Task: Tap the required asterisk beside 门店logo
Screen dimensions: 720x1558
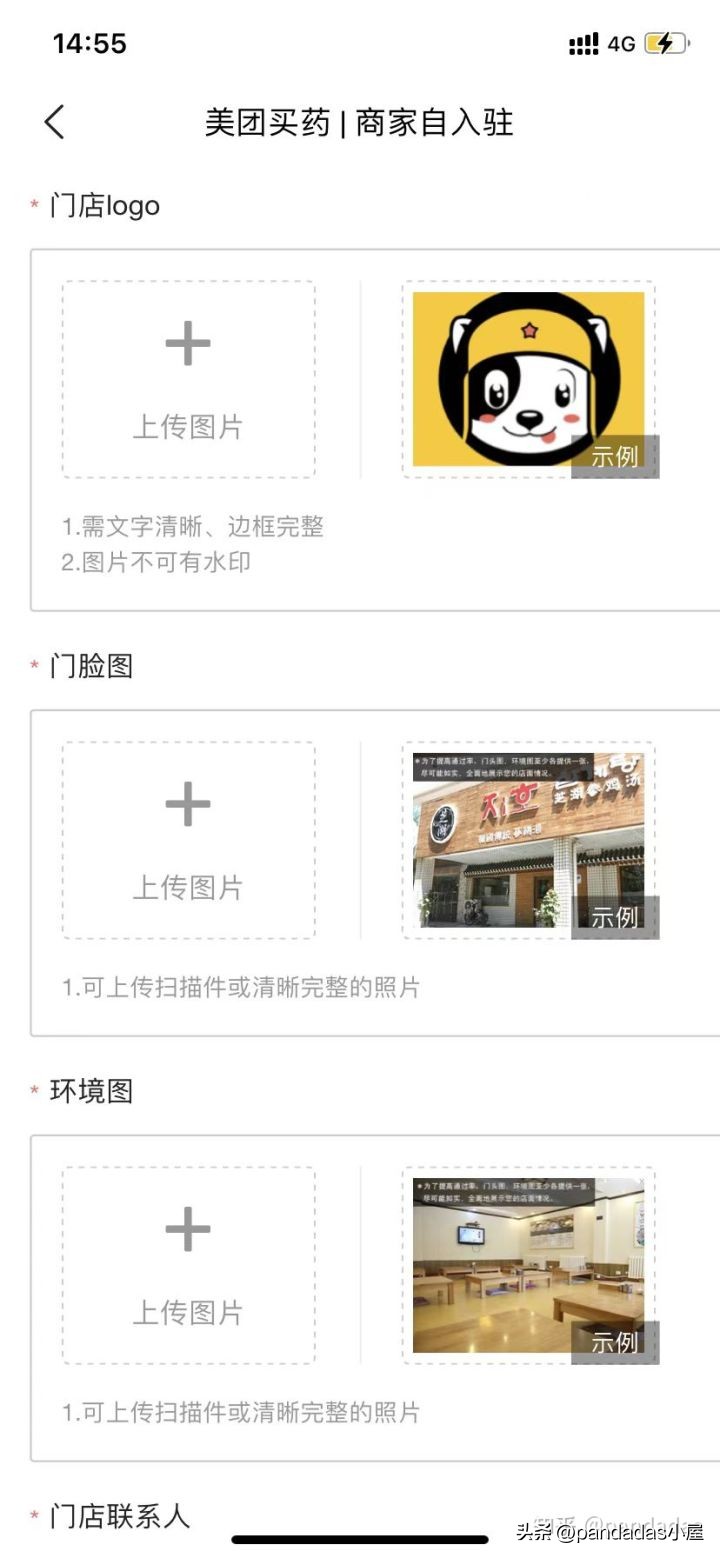Action: click(36, 204)
